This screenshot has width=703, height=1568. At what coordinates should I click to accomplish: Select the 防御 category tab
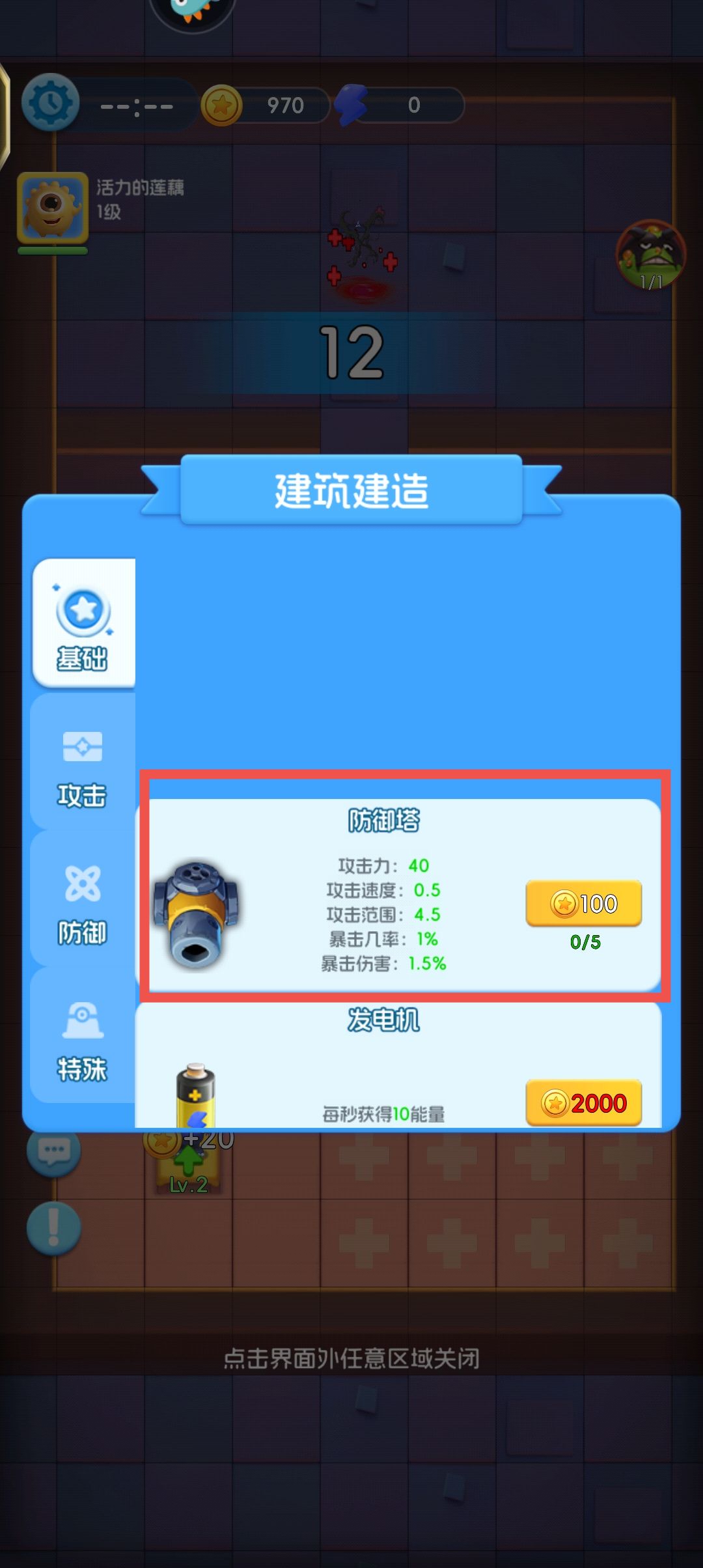point(82,901)
